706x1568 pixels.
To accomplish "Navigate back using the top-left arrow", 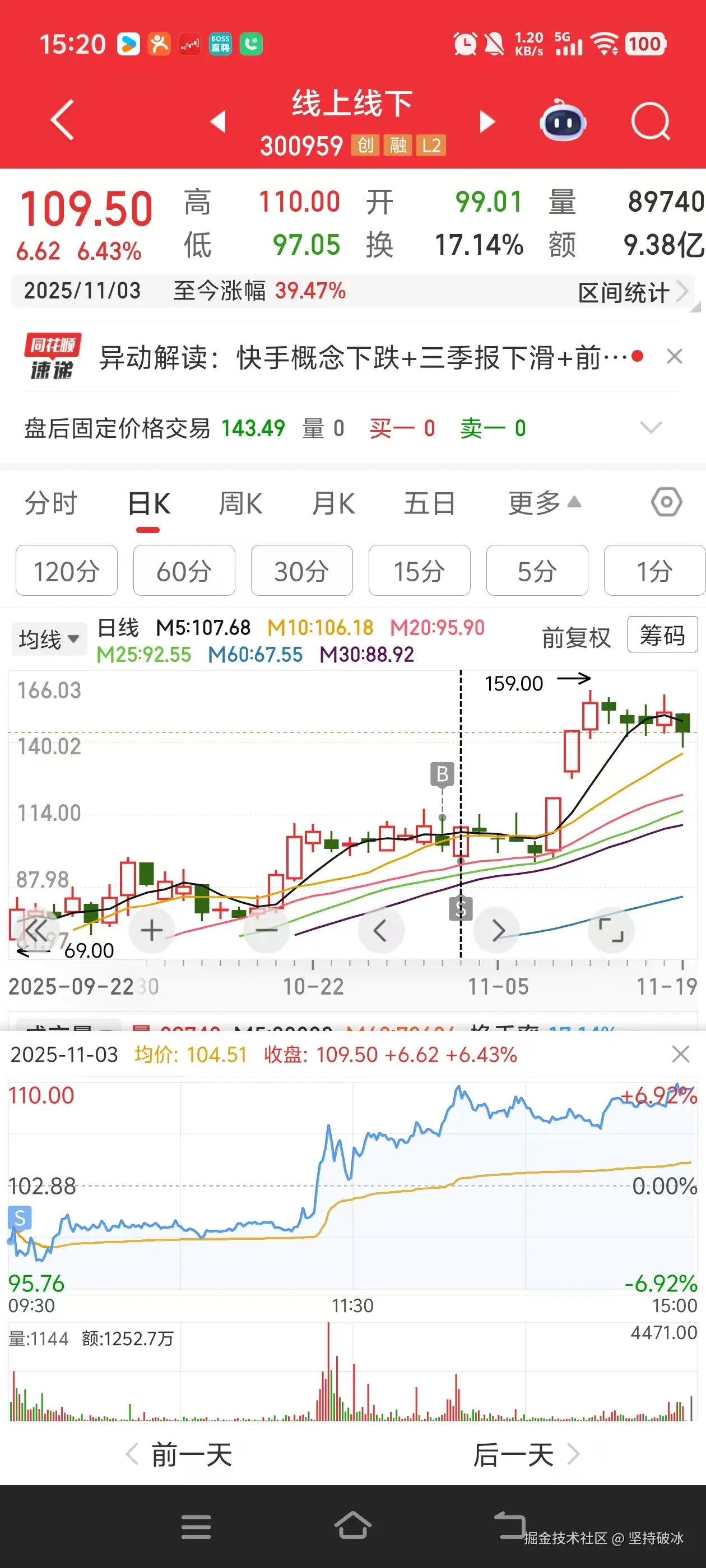I will [62, 120].
